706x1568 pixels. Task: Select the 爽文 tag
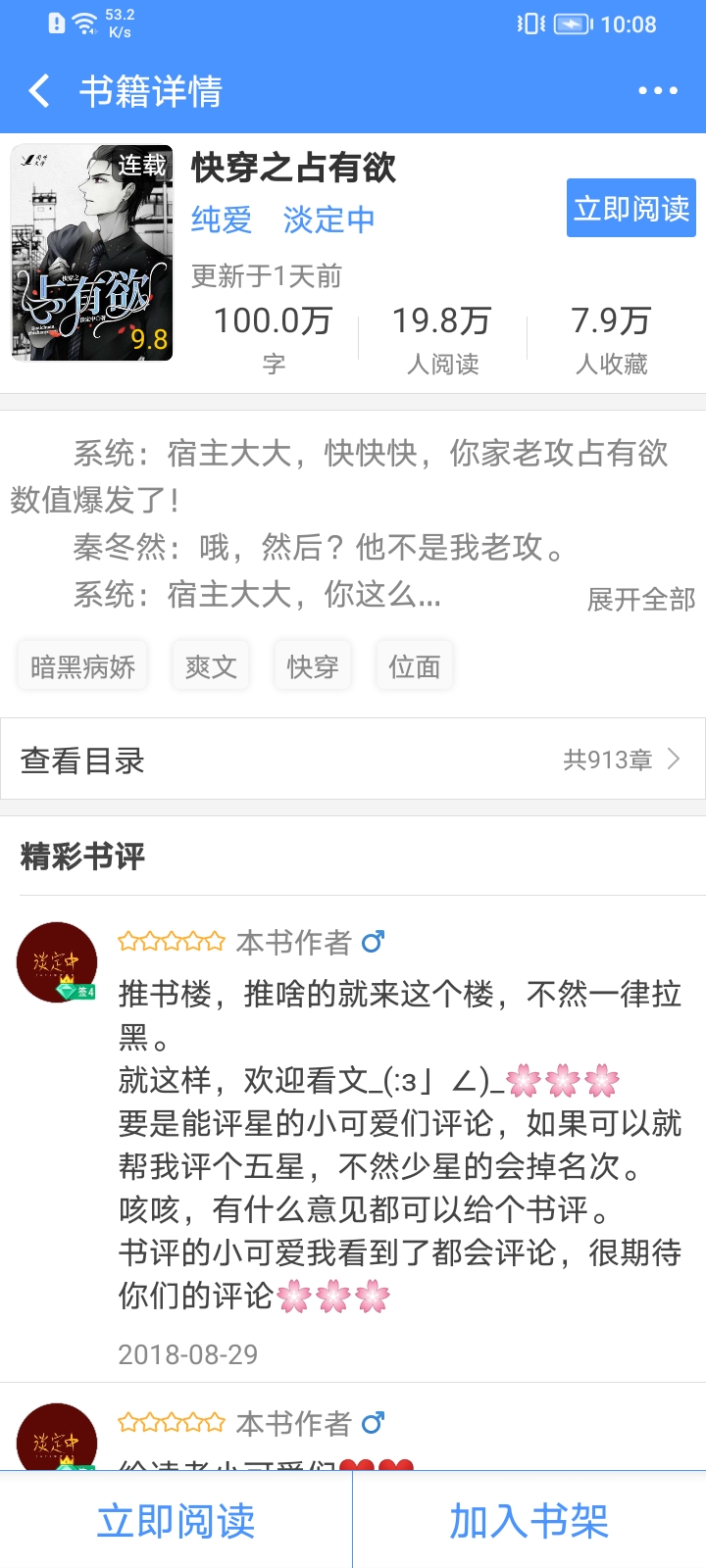click(x=211, y=666)
